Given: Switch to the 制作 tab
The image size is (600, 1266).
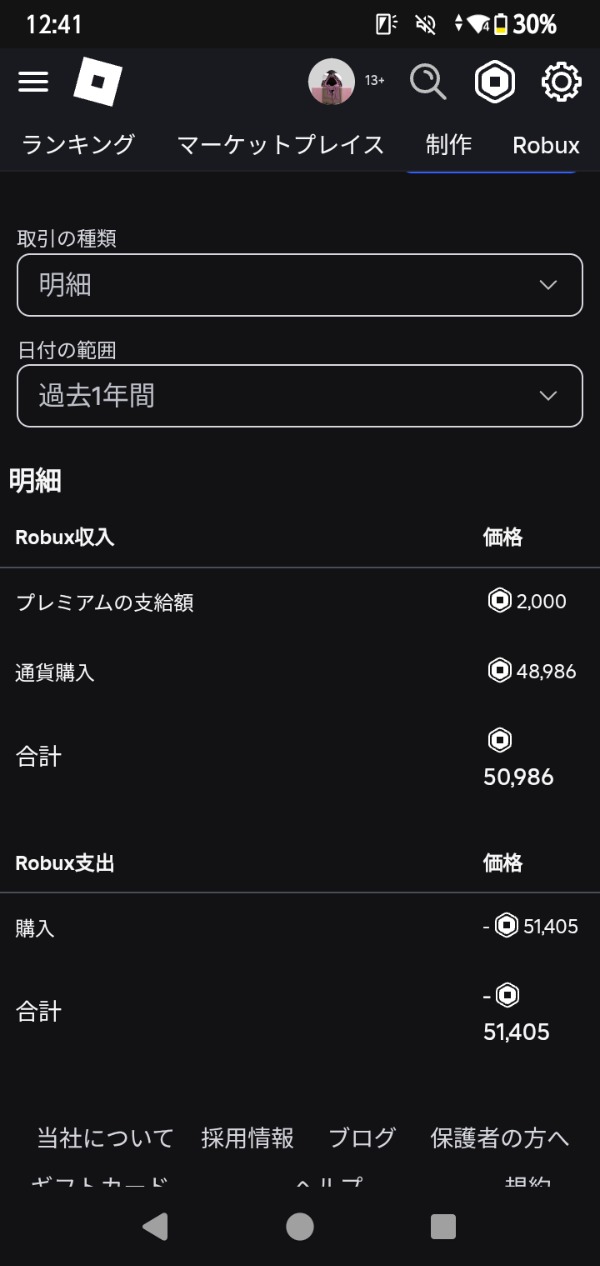Looking at the screenshot, I should tap(448, 145).
